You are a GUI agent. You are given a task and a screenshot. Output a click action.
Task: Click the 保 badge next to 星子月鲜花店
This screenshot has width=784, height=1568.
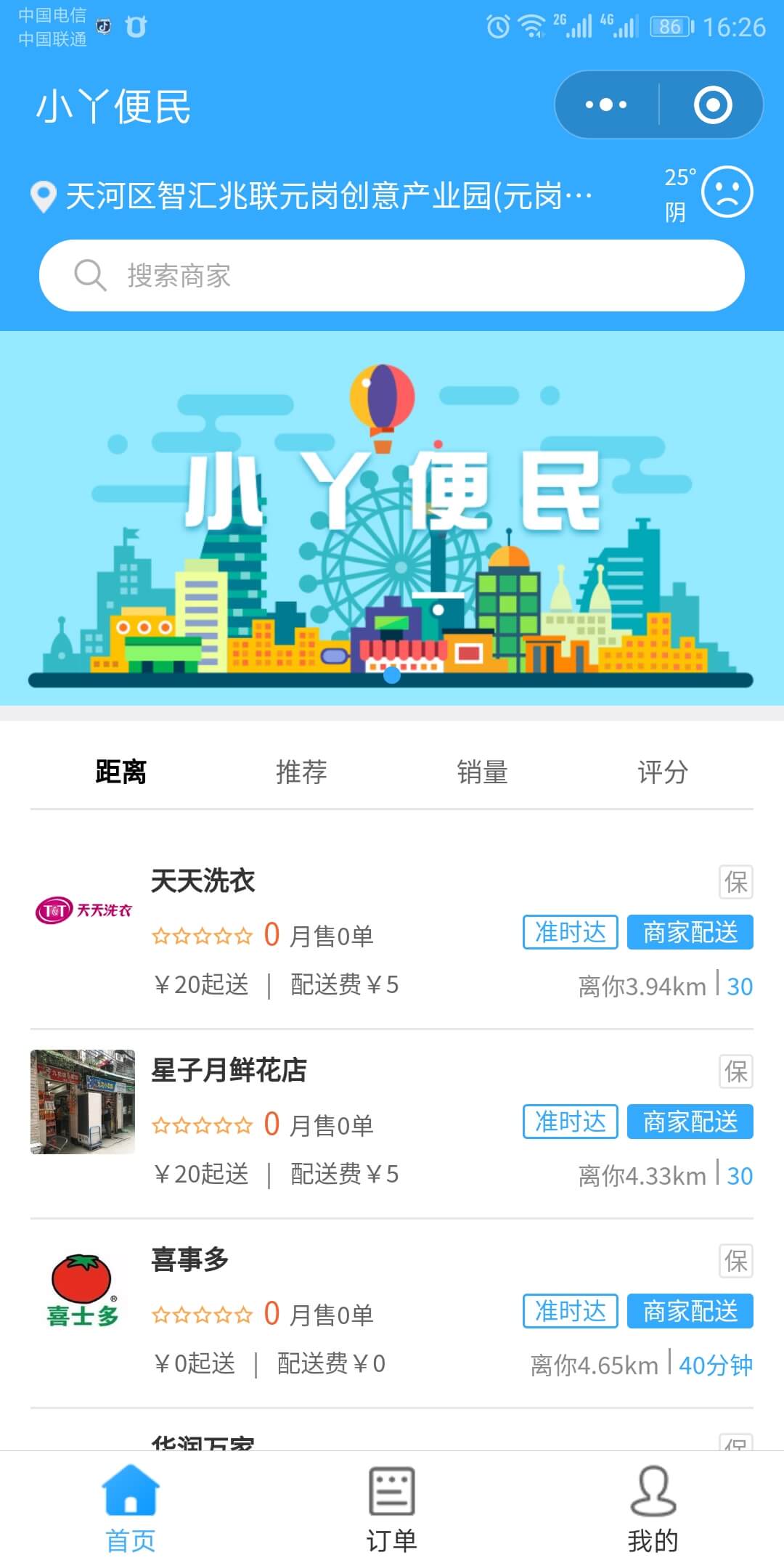735,1071
